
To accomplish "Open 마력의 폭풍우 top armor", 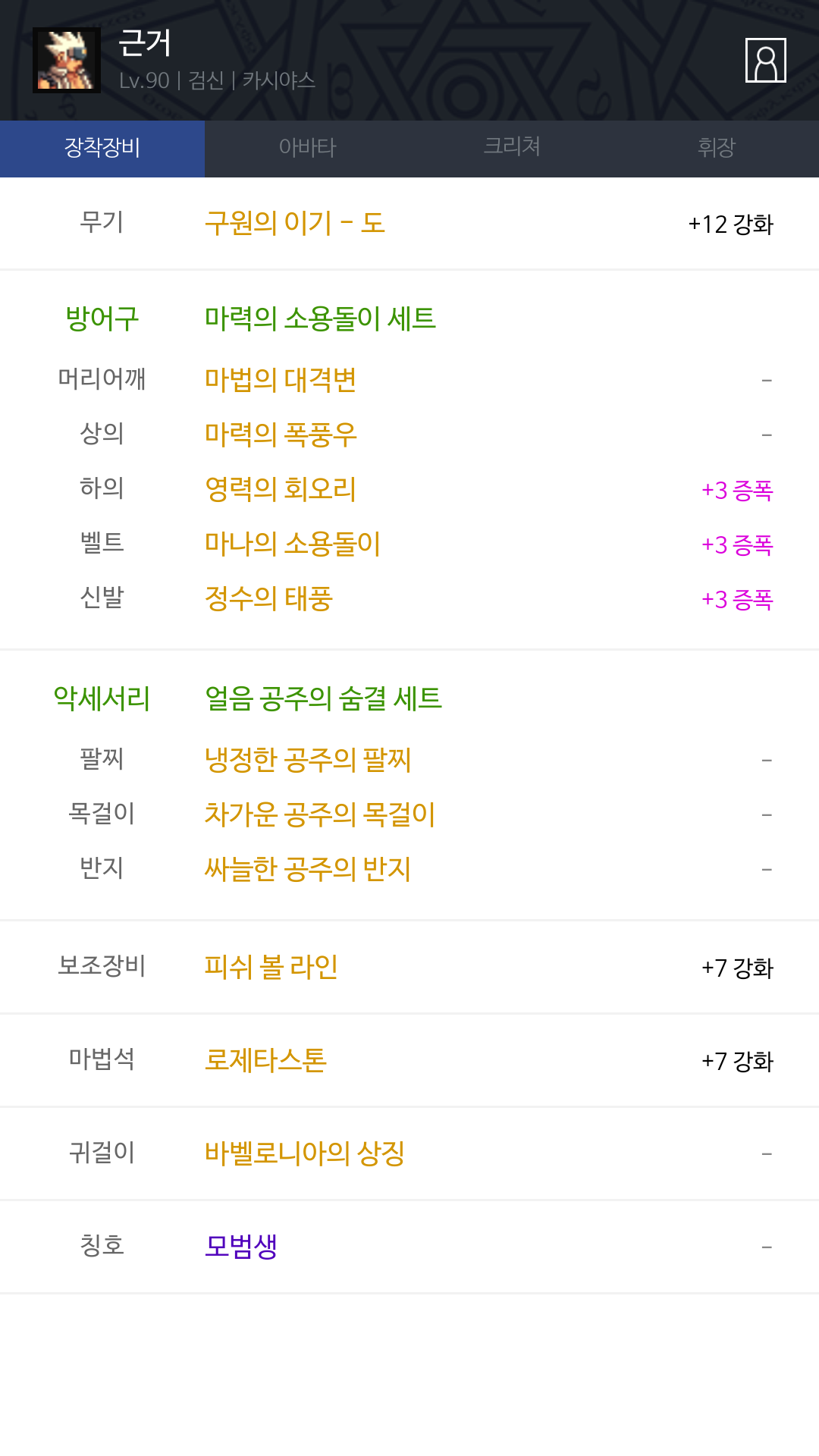I will [x=281, y=435].
